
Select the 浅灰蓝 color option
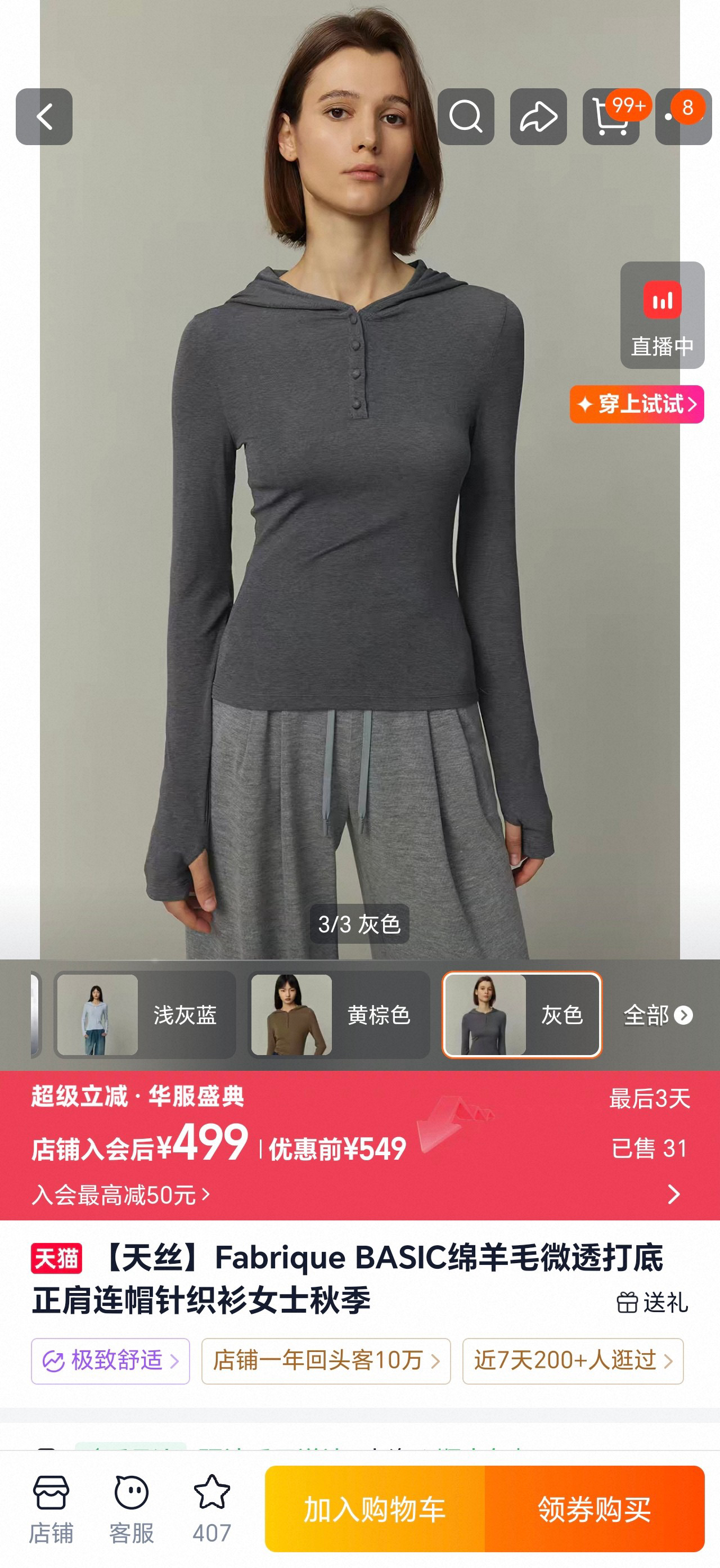145,1015
